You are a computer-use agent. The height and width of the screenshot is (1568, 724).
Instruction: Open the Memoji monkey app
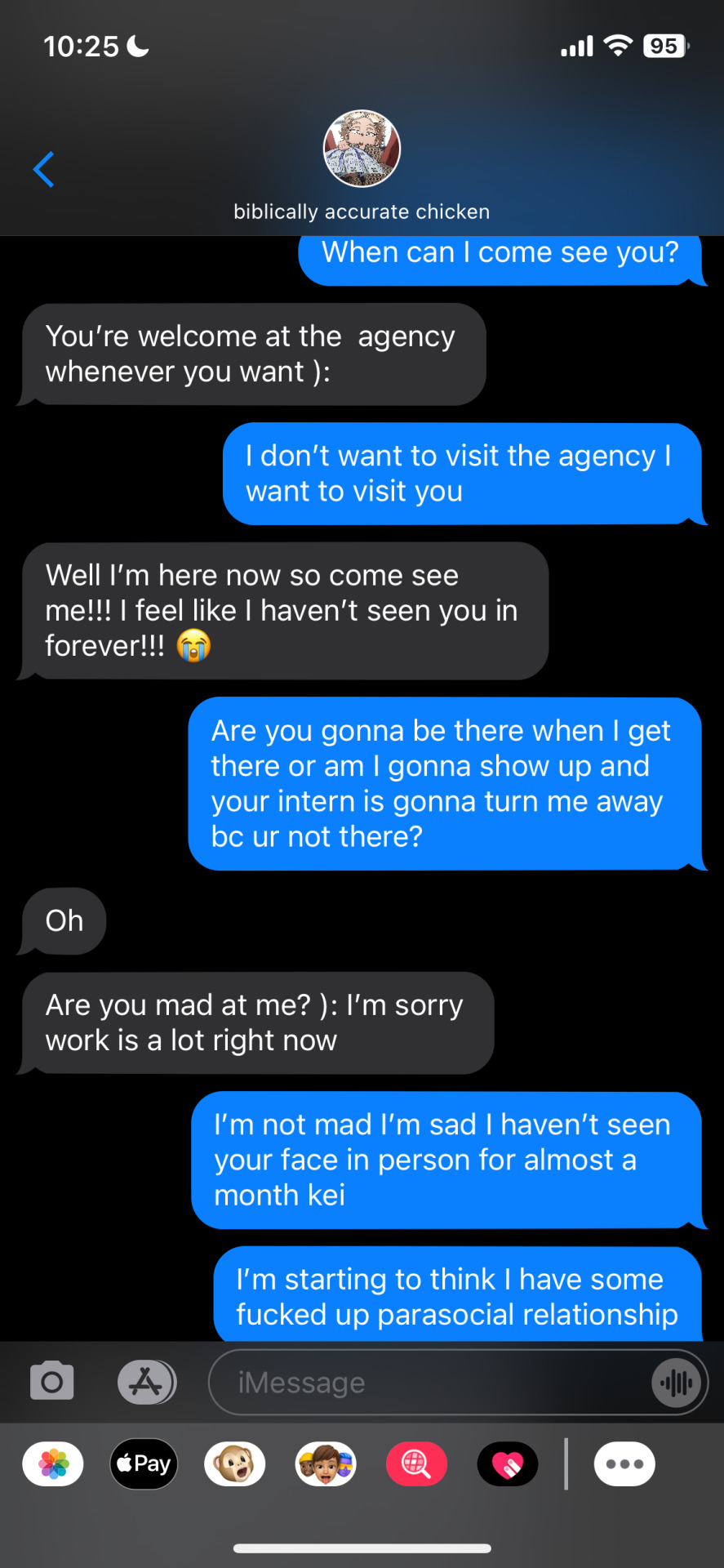click(x=235, y=1463)
